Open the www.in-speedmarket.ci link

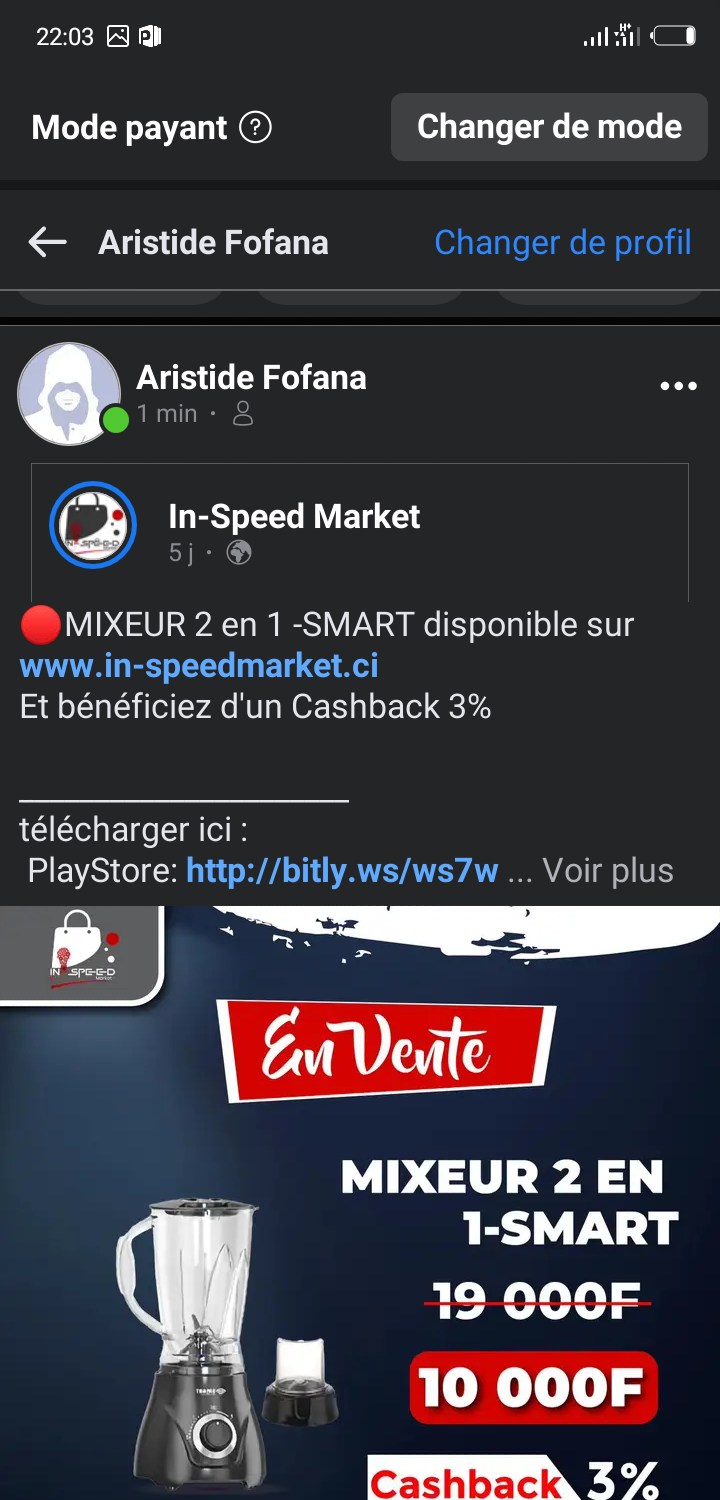pyautogui.click(x=199, y=665)
